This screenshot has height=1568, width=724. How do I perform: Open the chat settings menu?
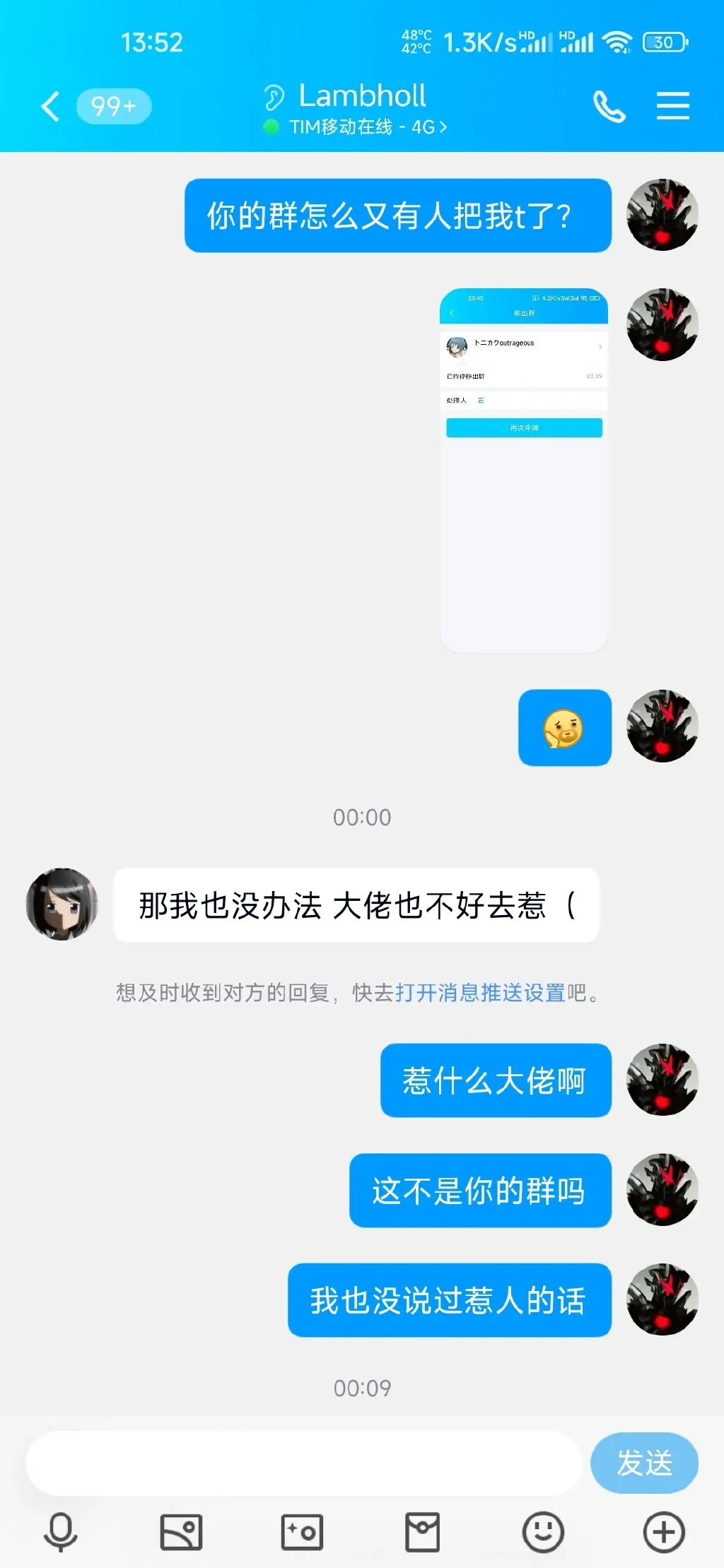point(672,106)
